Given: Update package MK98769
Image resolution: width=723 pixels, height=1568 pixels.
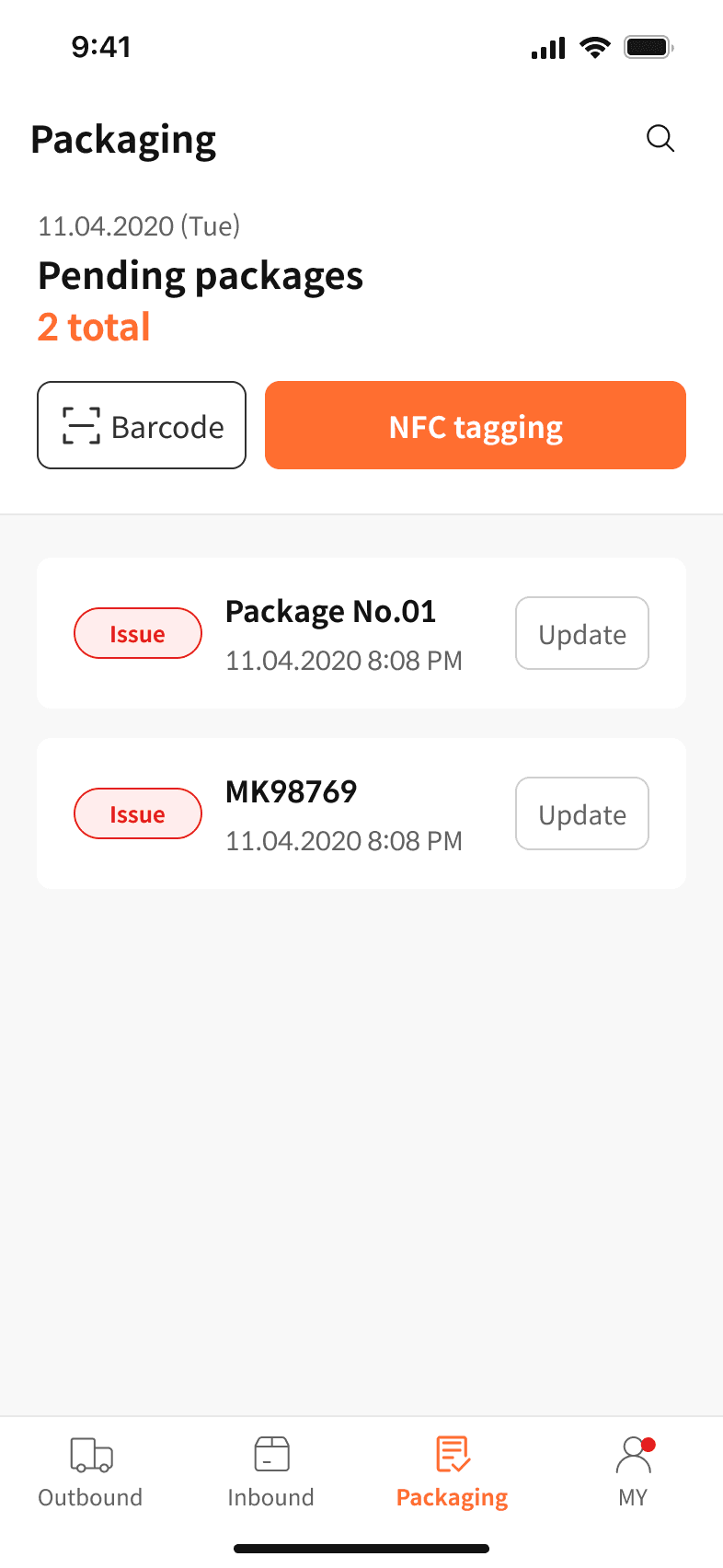Looking at the screenshot, I should click(x=582, y=813).
